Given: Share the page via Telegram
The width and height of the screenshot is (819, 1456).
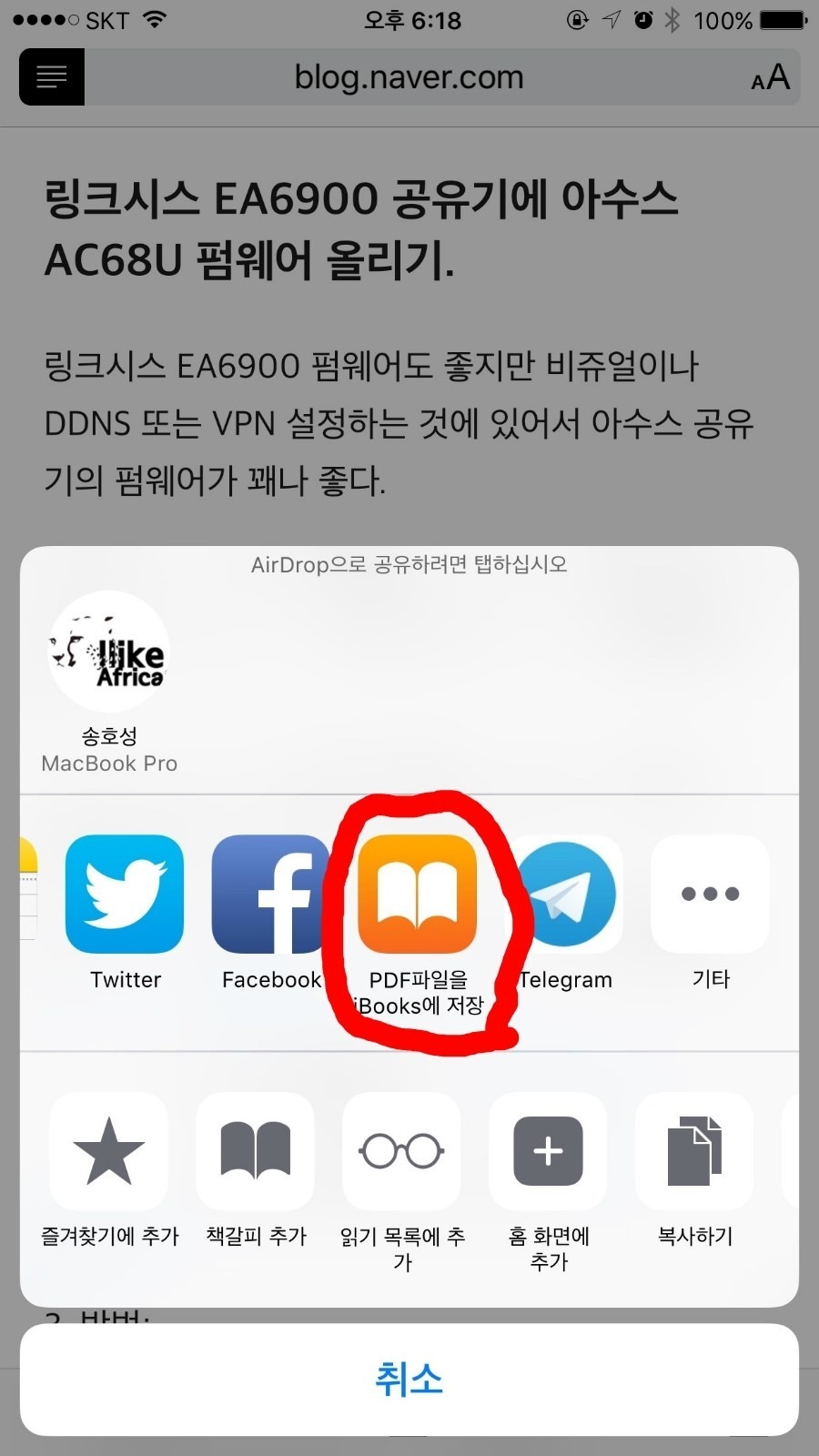Looking at the screenshot, I should 565,894.
